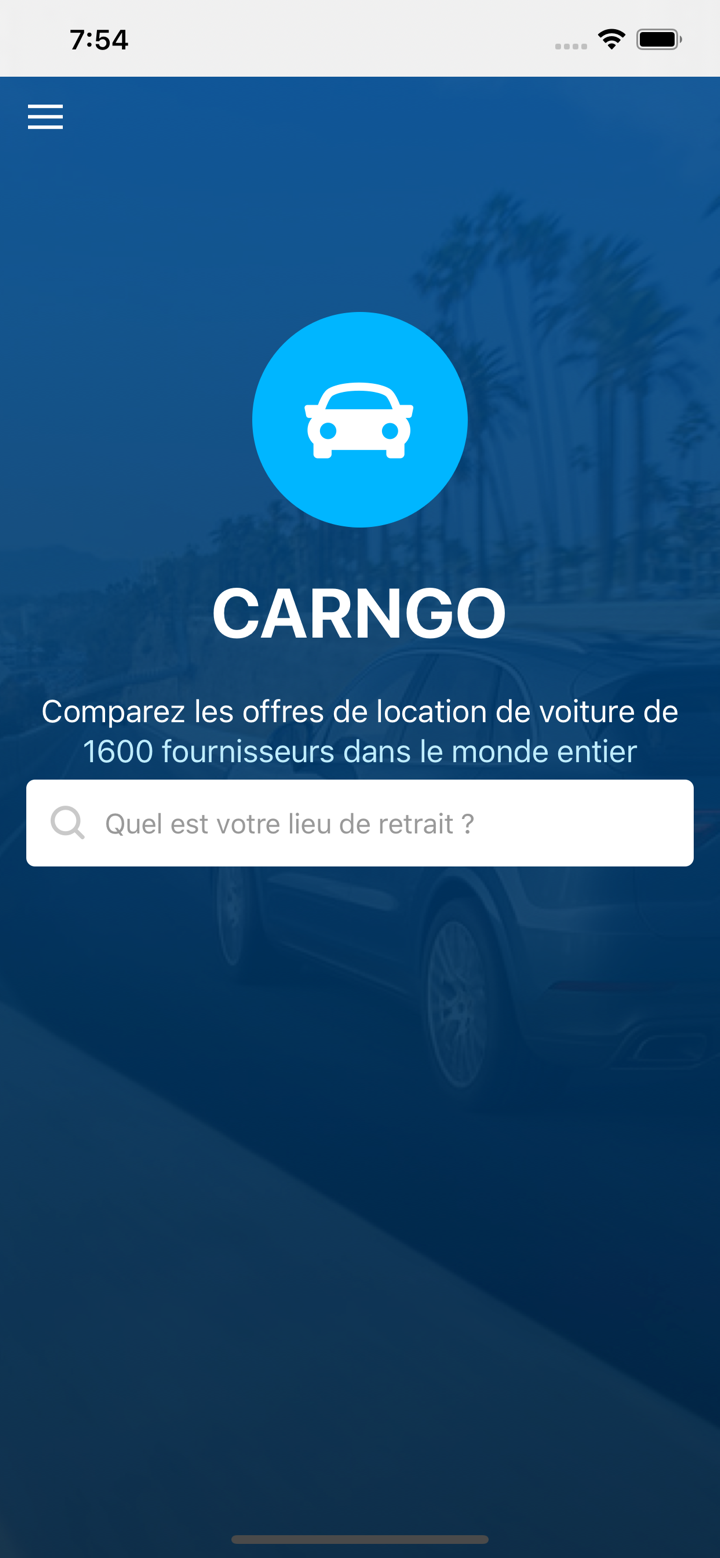Click the status bar area
The height and width of the screenshot is (1558, 720).
[x=360, y=38]
